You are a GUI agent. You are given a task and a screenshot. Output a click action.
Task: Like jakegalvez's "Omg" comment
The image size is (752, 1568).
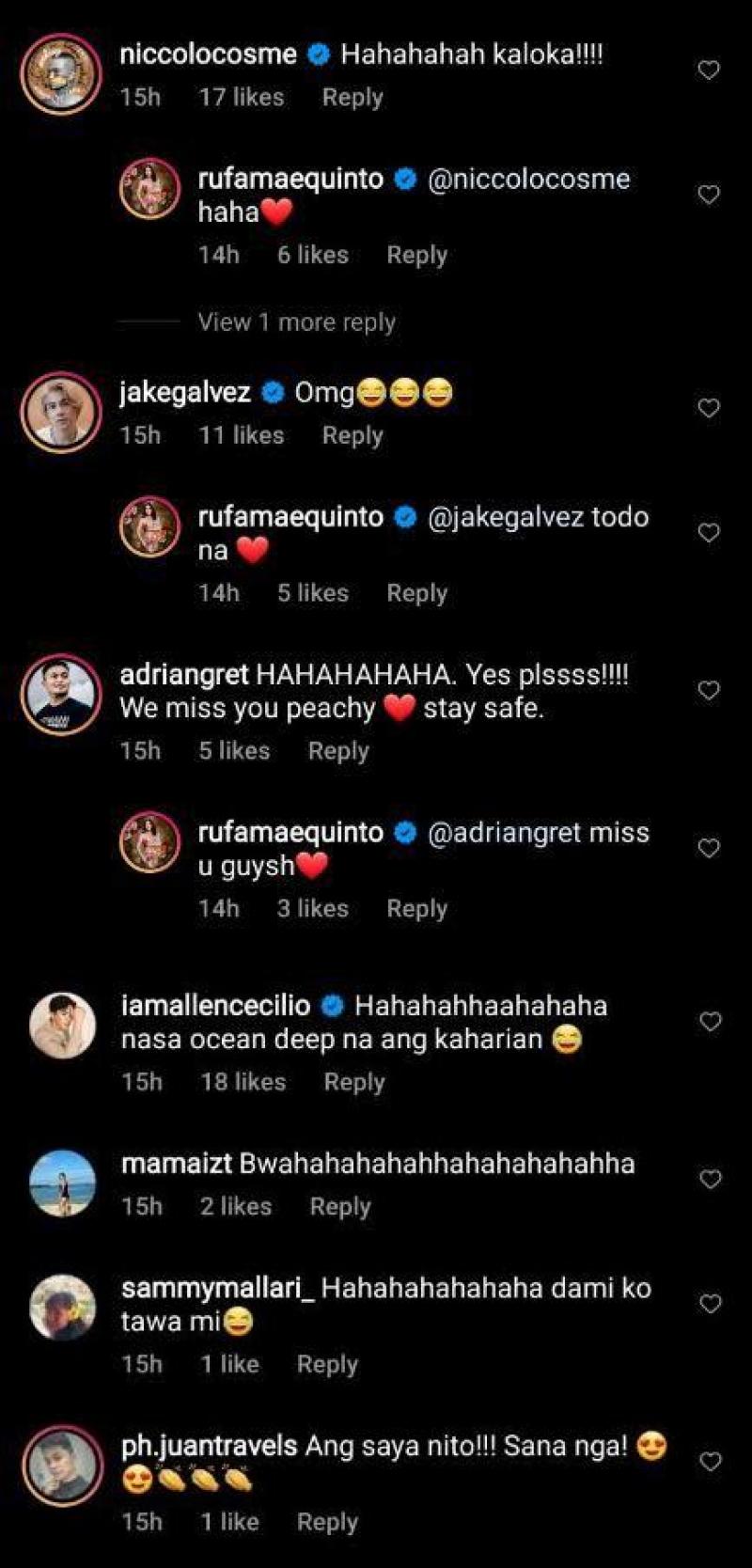click(x=709, y=408)
